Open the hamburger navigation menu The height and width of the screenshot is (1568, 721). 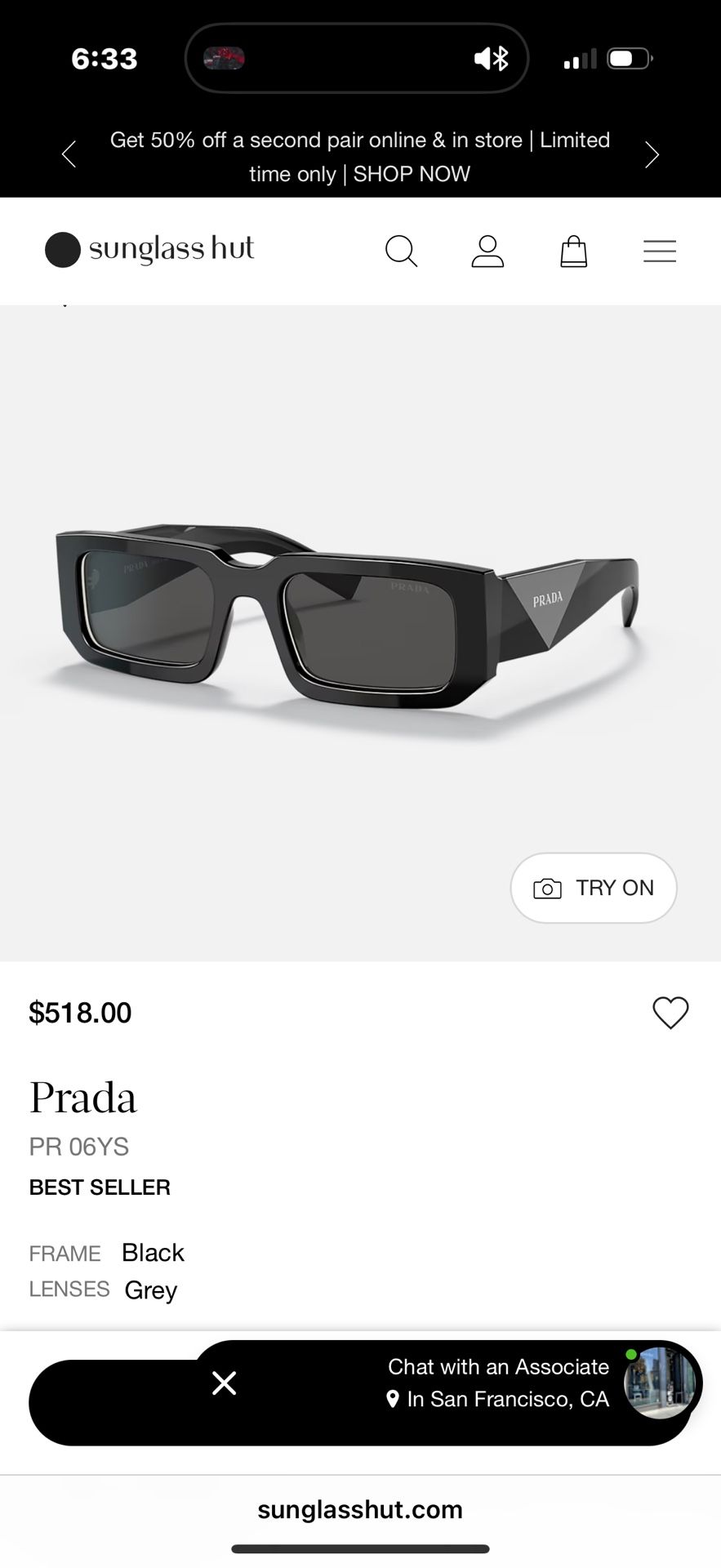click(x=660, y=251)
